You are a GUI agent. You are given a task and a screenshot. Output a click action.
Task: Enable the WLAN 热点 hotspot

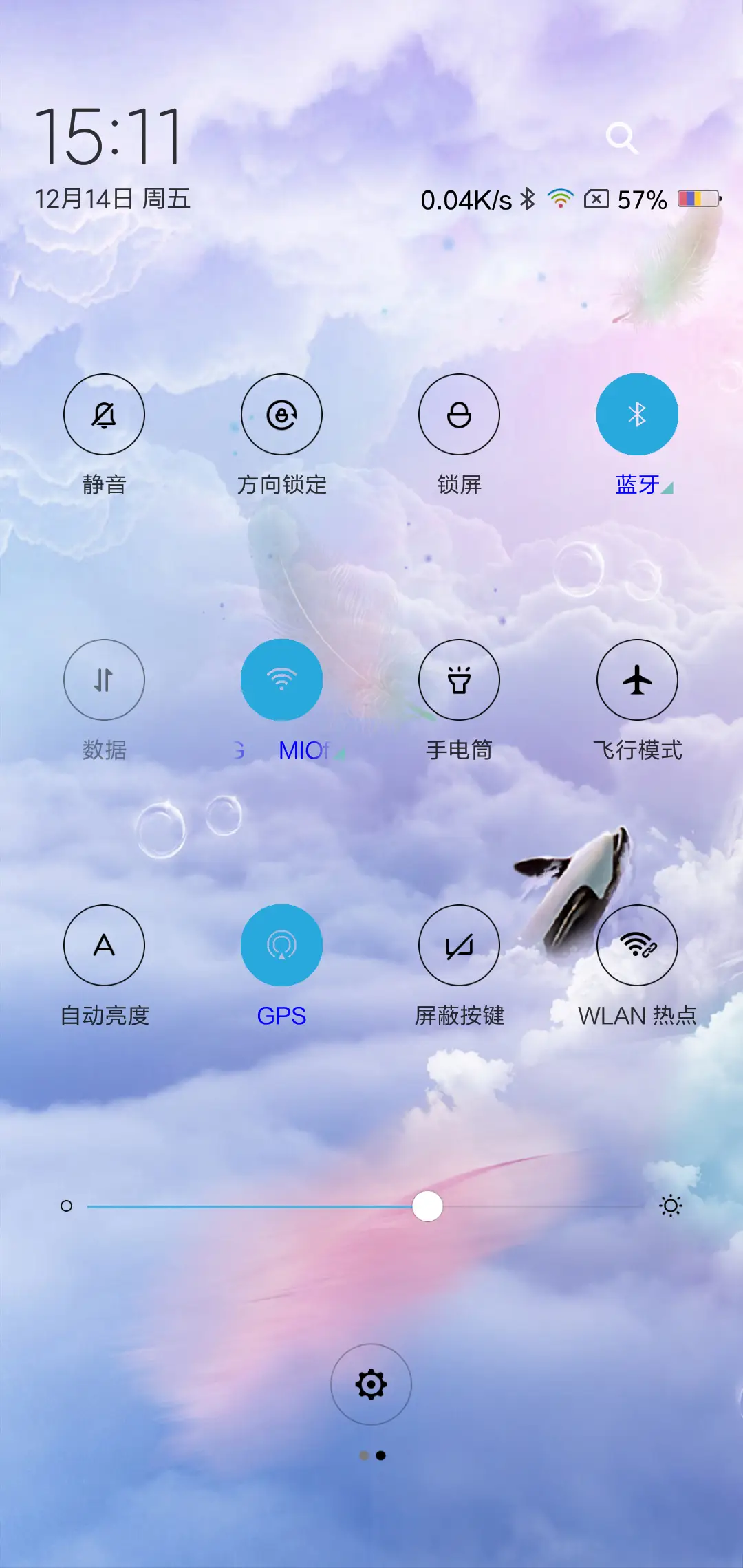pyautogui.click(x=638, y=945)
